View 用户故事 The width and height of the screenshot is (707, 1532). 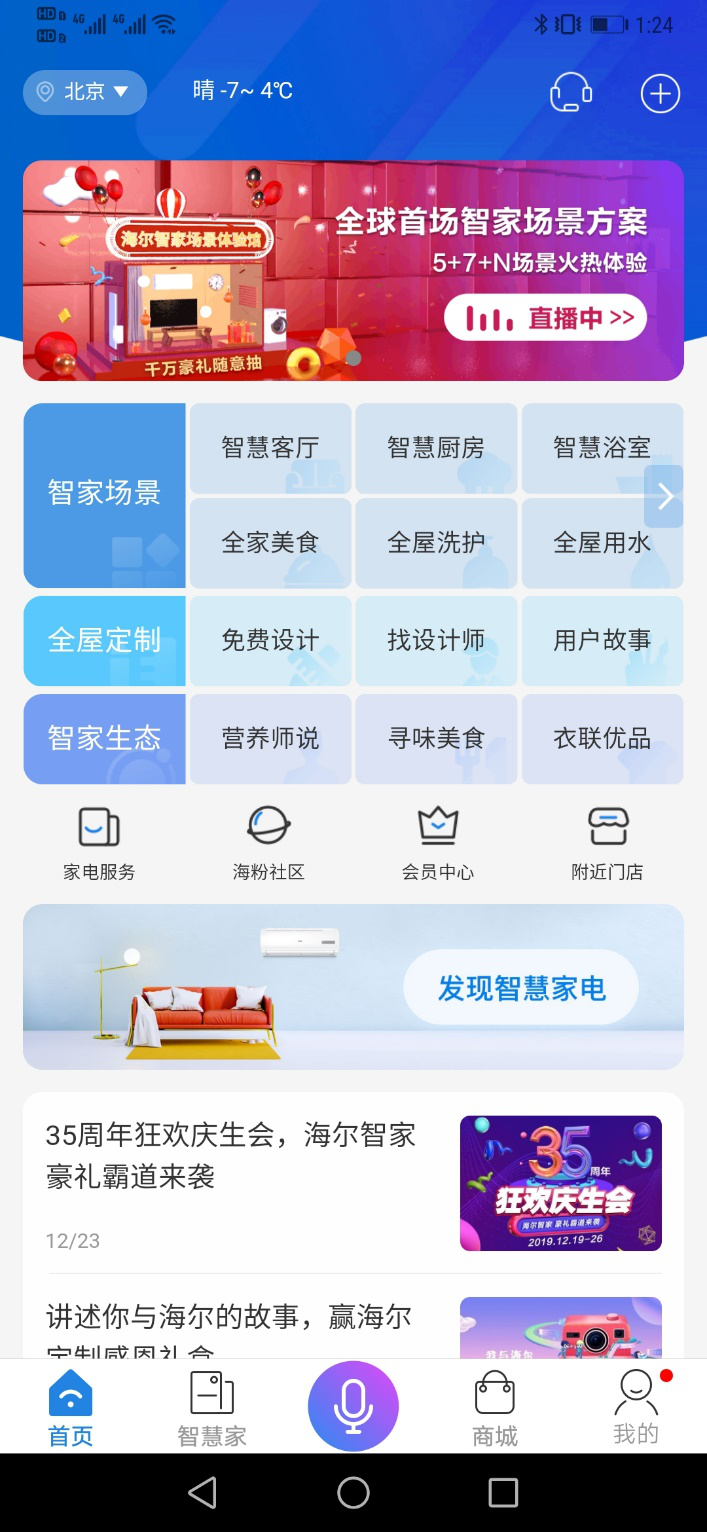point(602,640)
